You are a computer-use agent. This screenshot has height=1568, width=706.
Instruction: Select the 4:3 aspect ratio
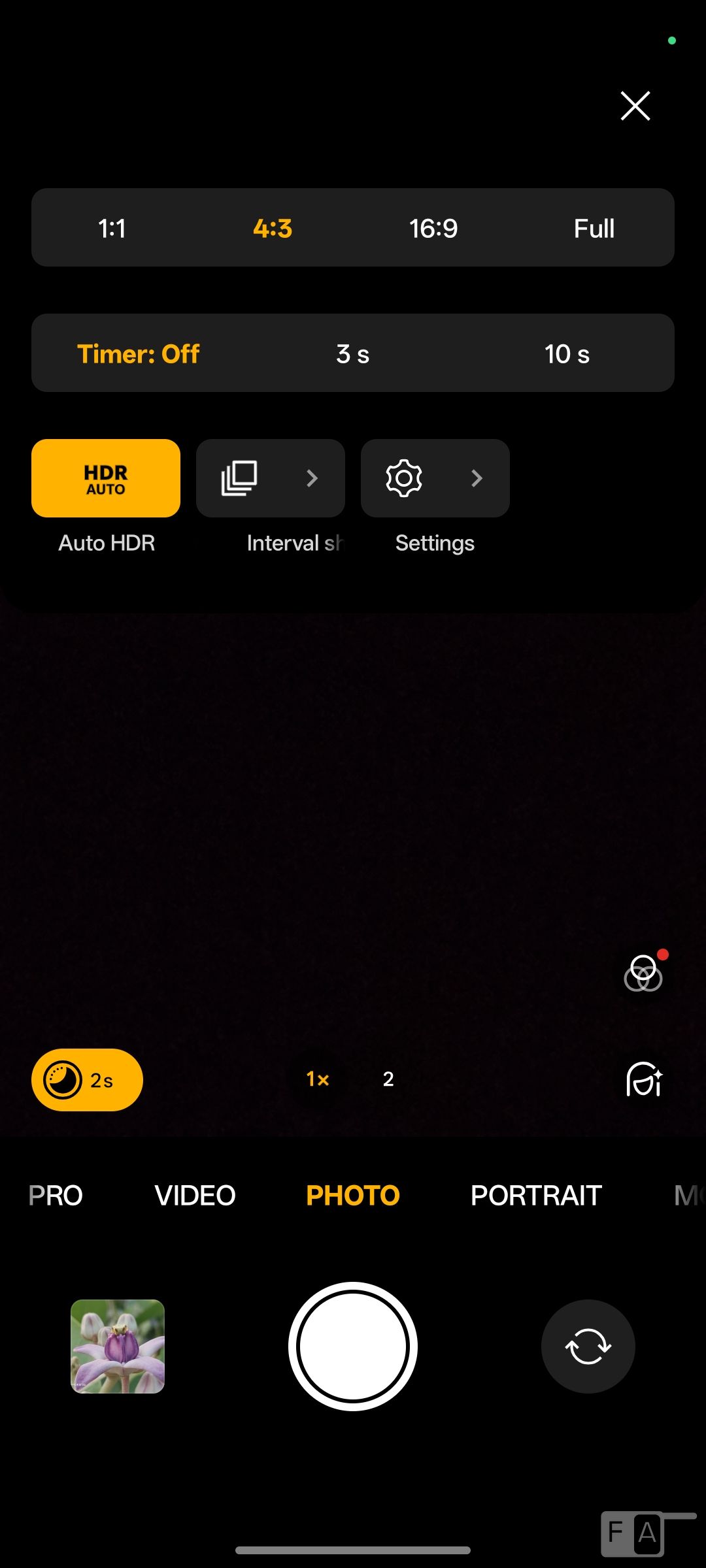273,228
